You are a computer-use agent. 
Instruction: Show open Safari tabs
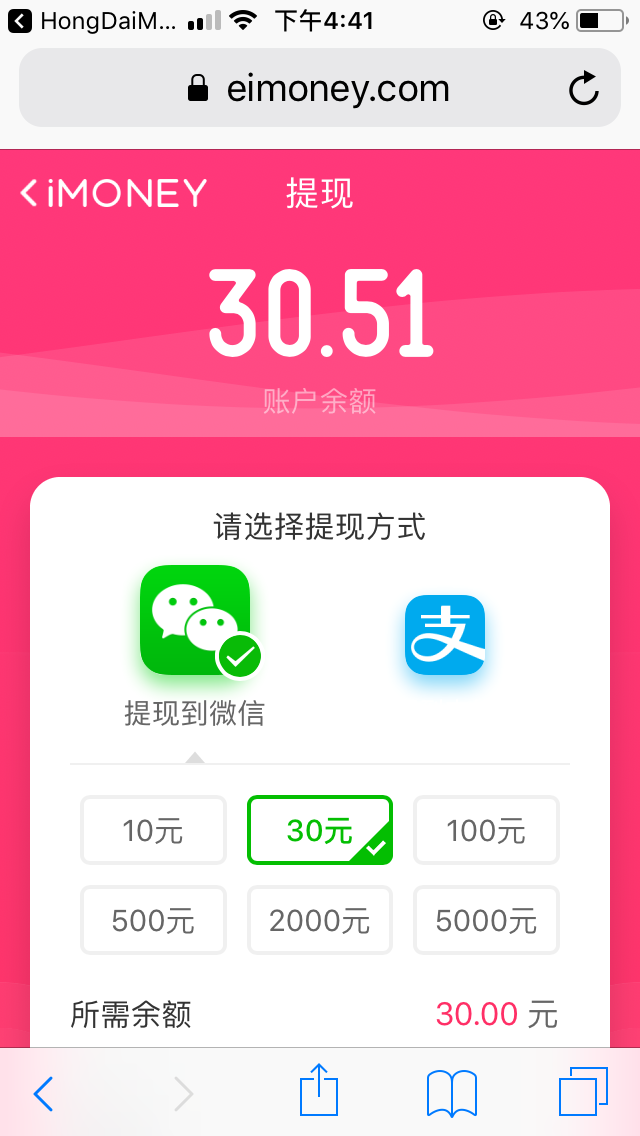[583, 1092]
